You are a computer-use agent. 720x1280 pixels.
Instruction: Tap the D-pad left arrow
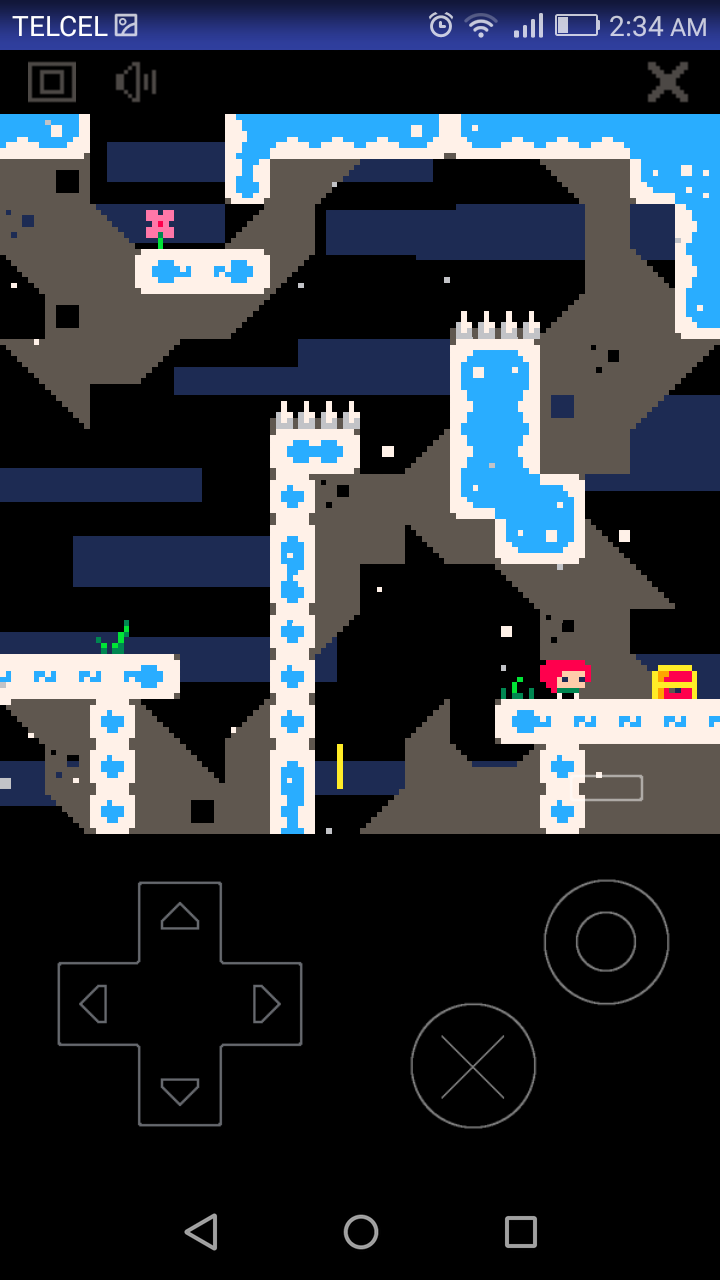pyautogui.click(x=93, y=1004)
